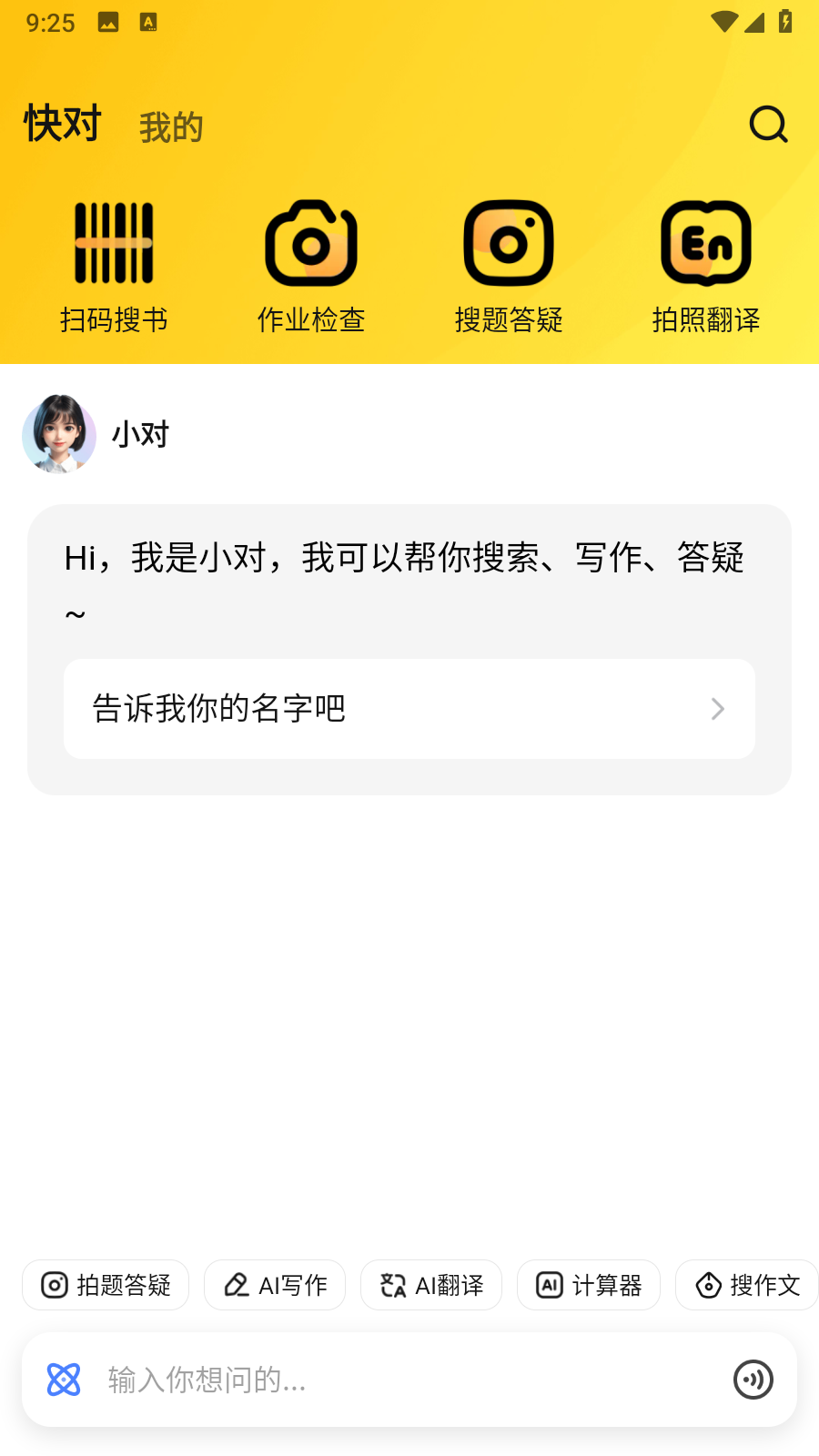Open the 扫码搜书 barcode scan feature
This screenshot has height=1456, width=819.
[111, 264]
